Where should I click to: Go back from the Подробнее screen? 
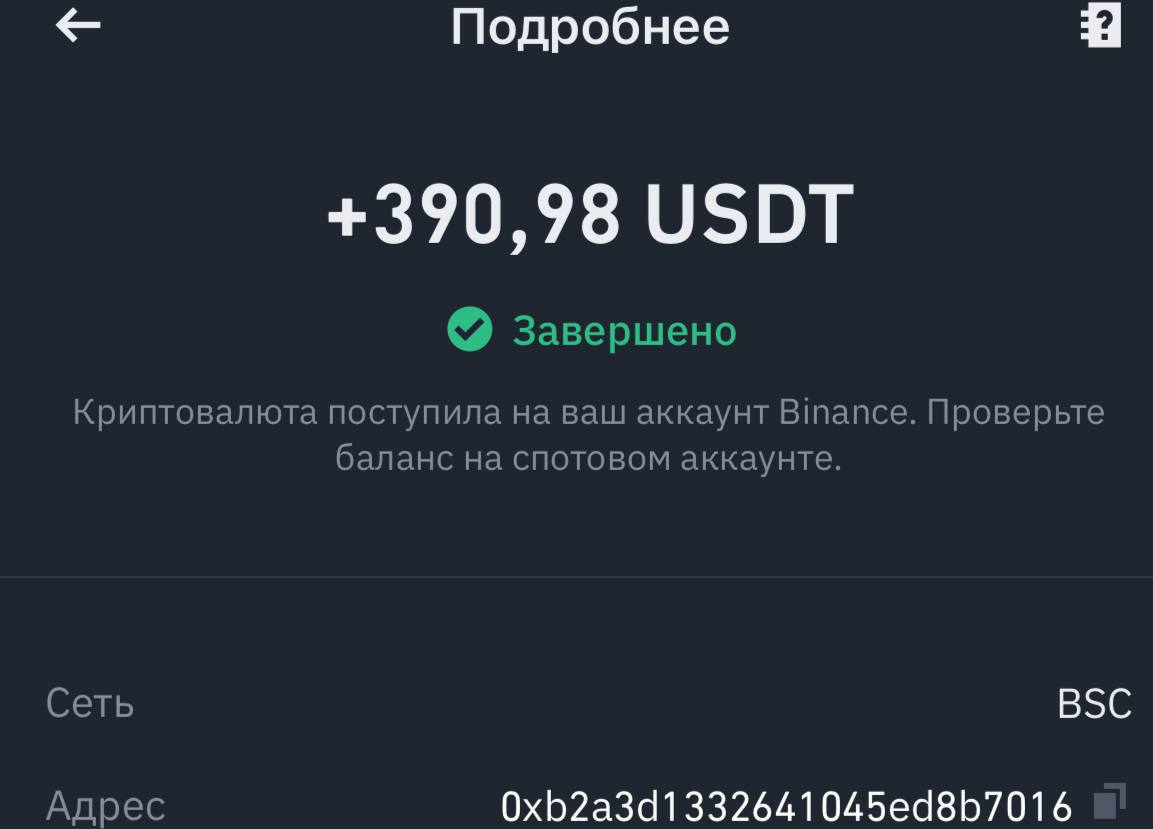coord(77,26)
